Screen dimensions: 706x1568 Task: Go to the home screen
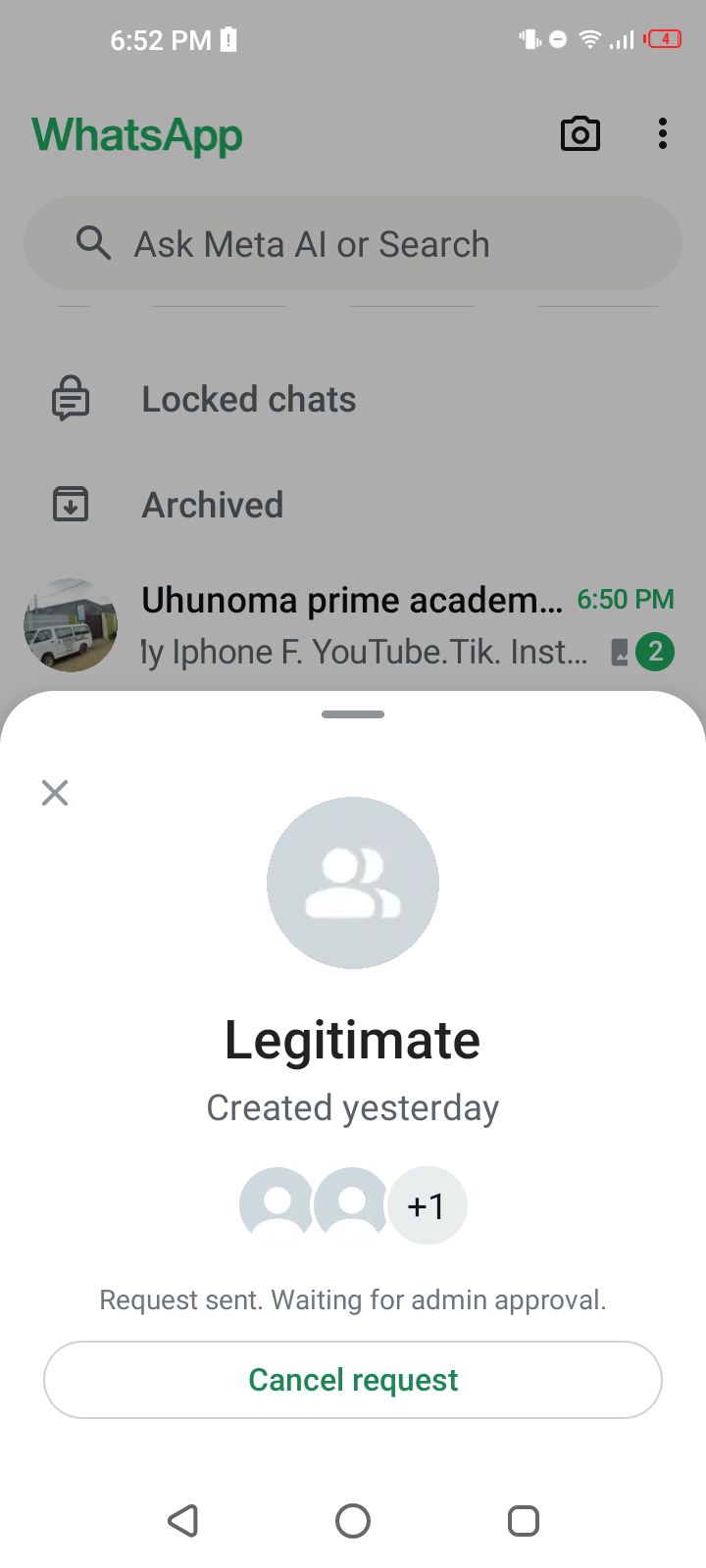(353, 1521)
